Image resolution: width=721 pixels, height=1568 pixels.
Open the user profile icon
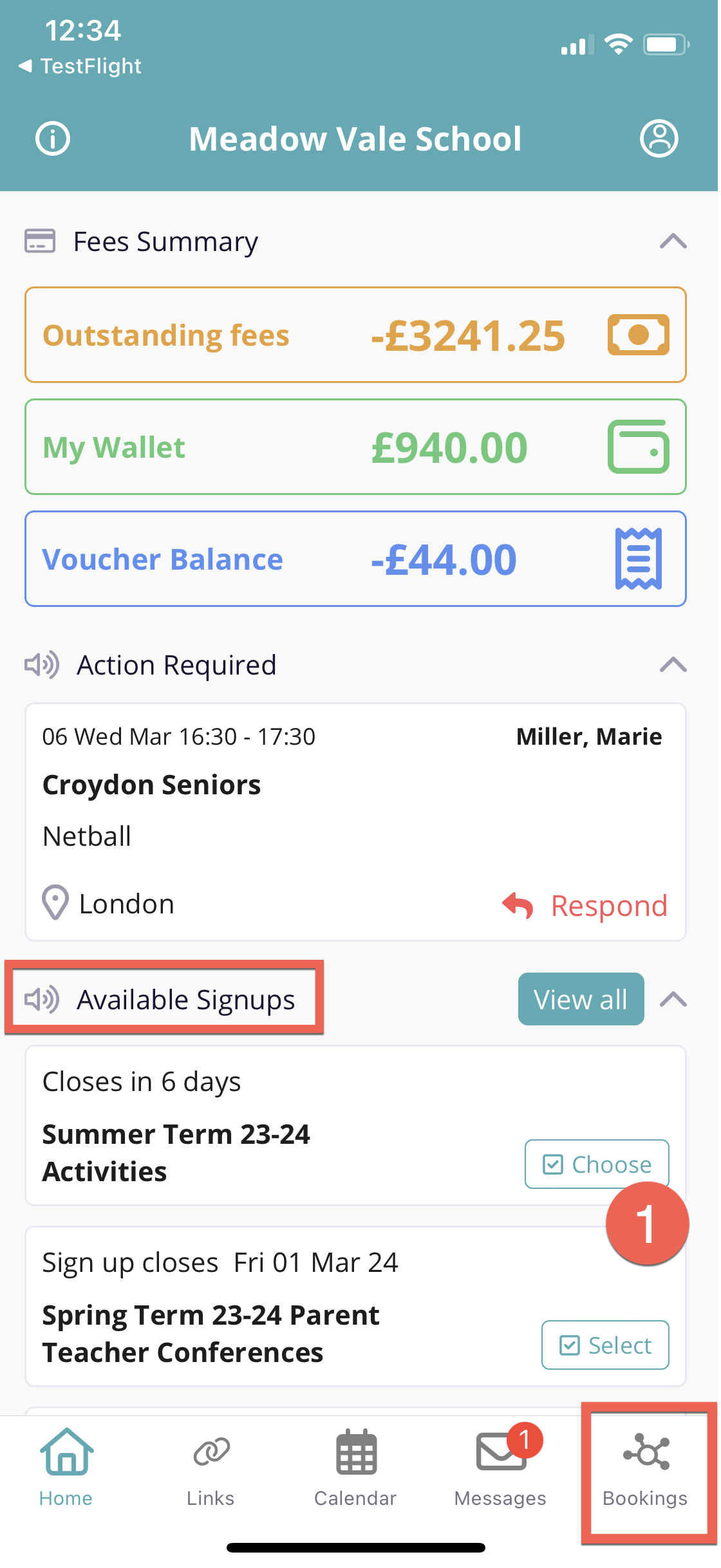pos(659,138)
